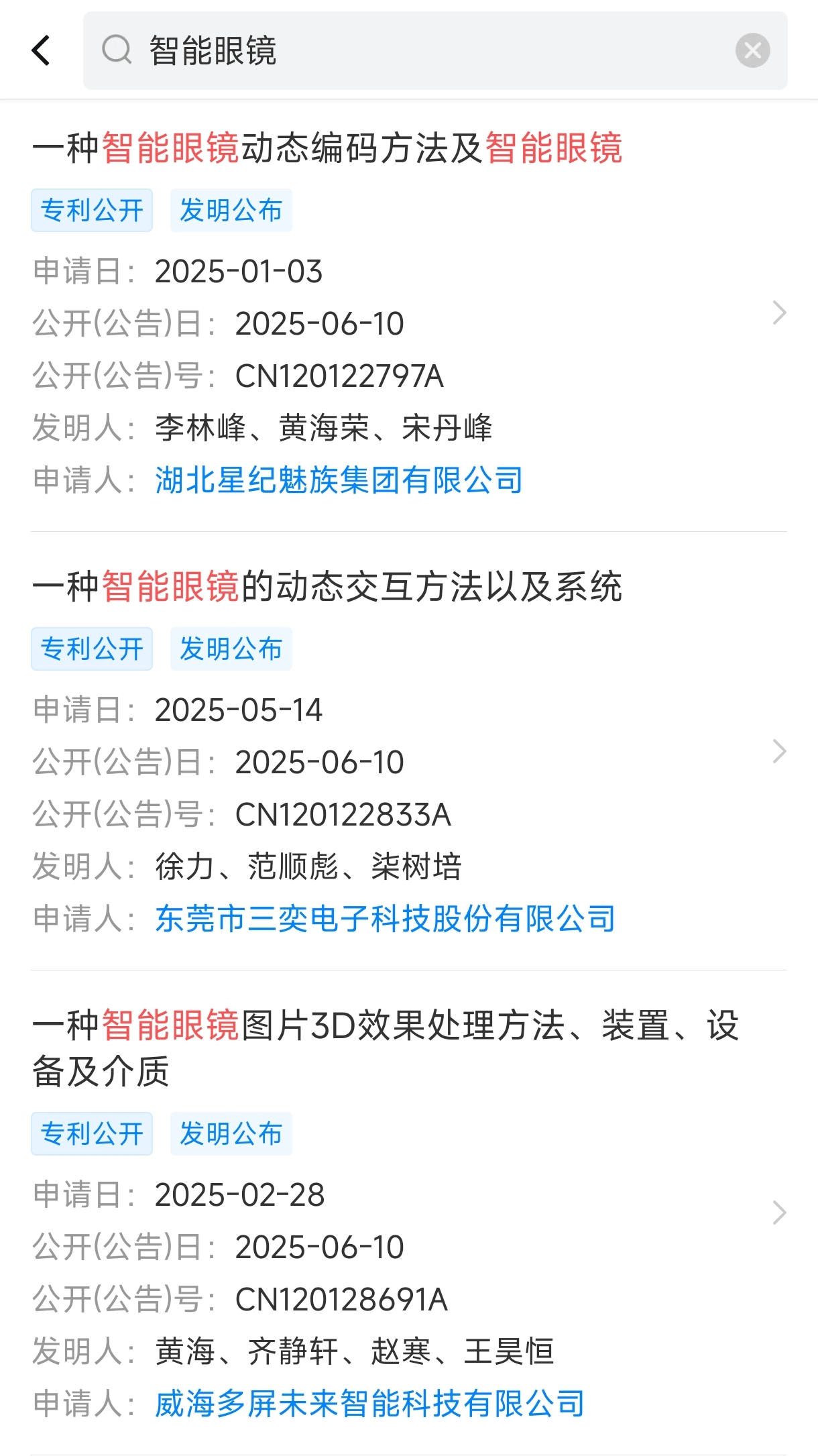Open patent 一种智能眼镜的动态交互方法以及系统
Image resolution: width=818 pixels, height=1456 pixels.
click(x=327, y=587)
